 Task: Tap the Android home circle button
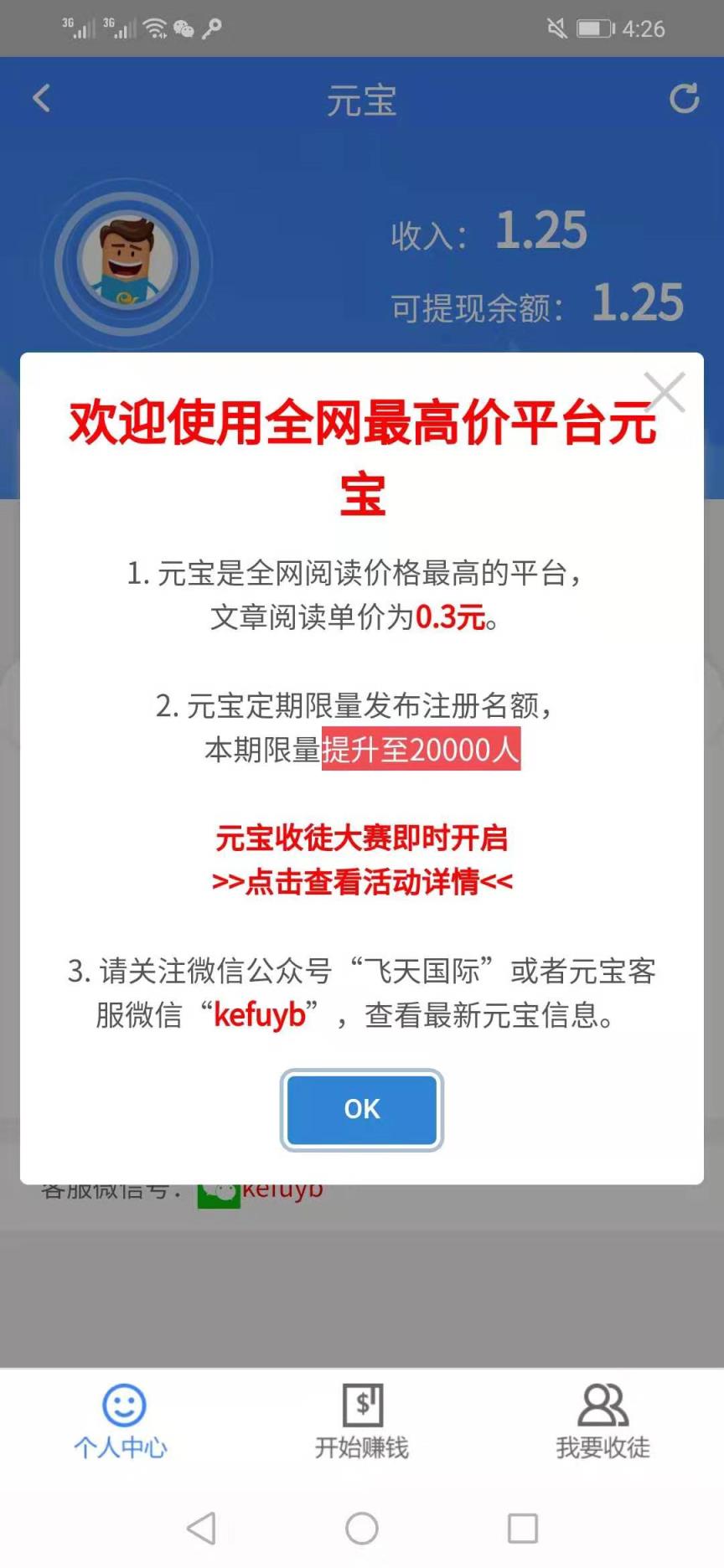point(360,1526)
